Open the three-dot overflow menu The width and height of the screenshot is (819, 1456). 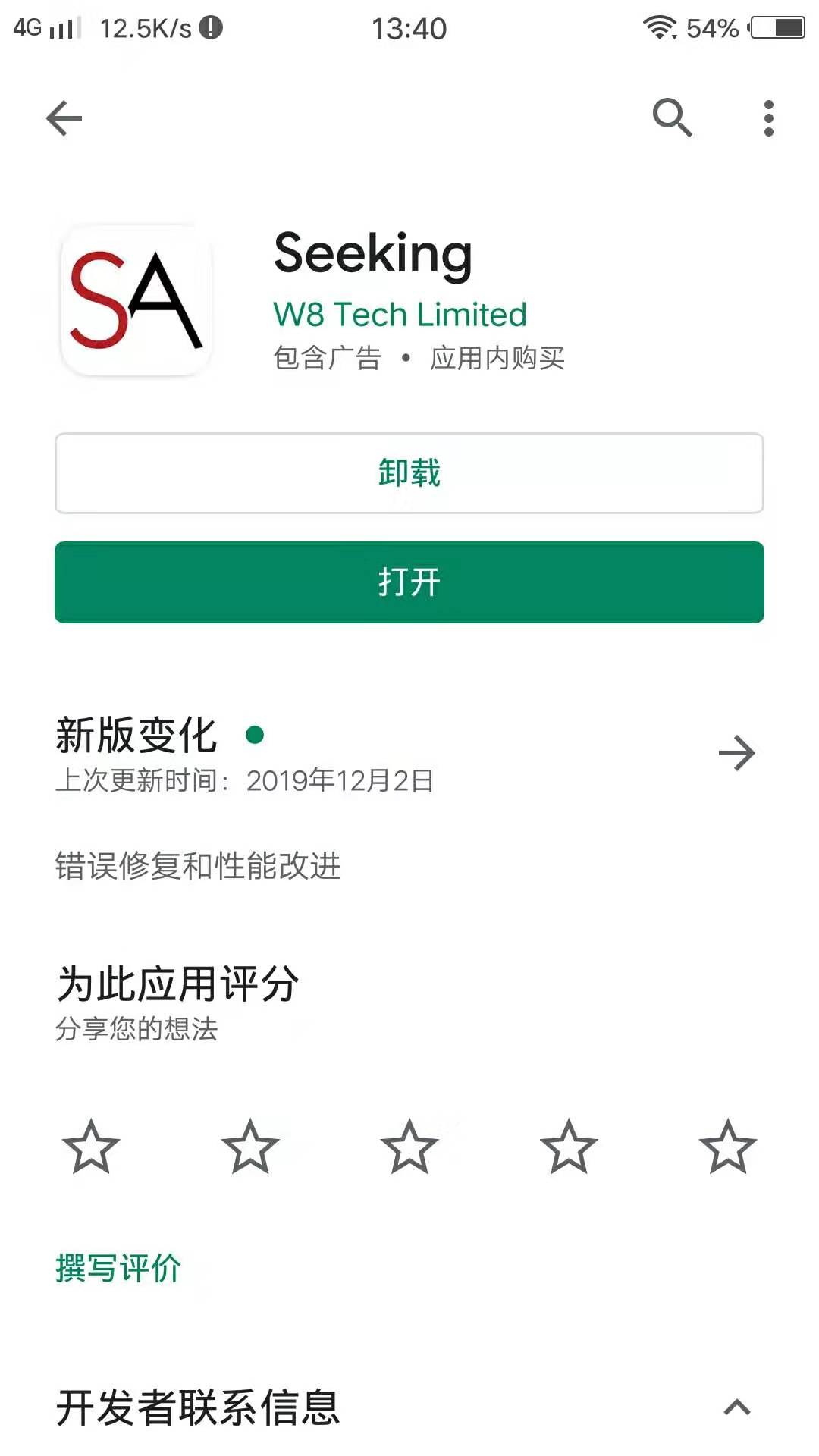click(768, 118)
